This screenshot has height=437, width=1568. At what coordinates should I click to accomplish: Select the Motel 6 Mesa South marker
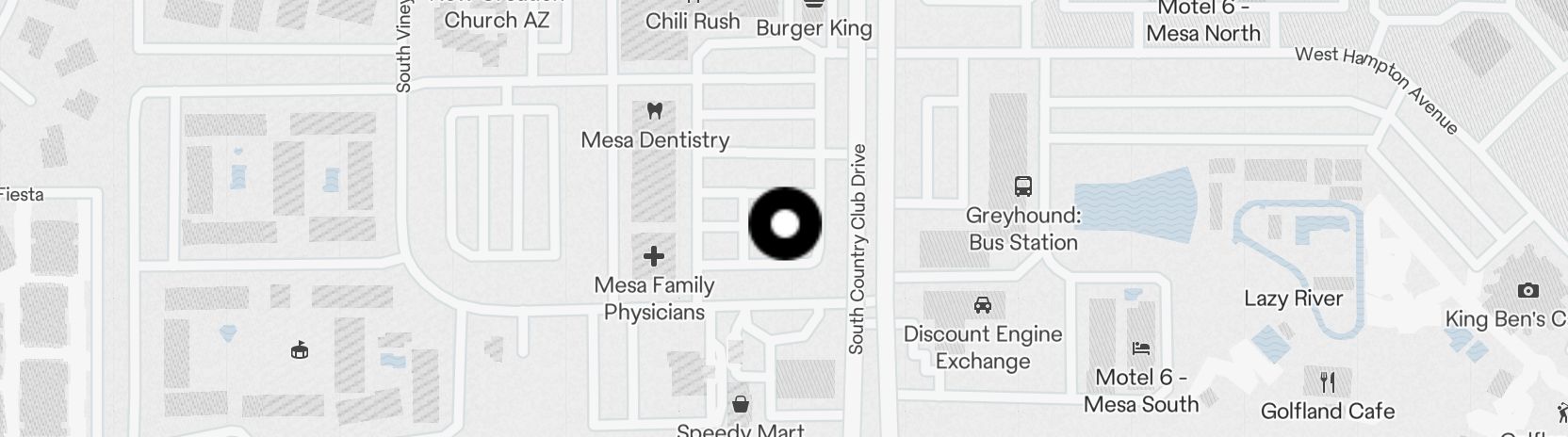coord(1141,348)
